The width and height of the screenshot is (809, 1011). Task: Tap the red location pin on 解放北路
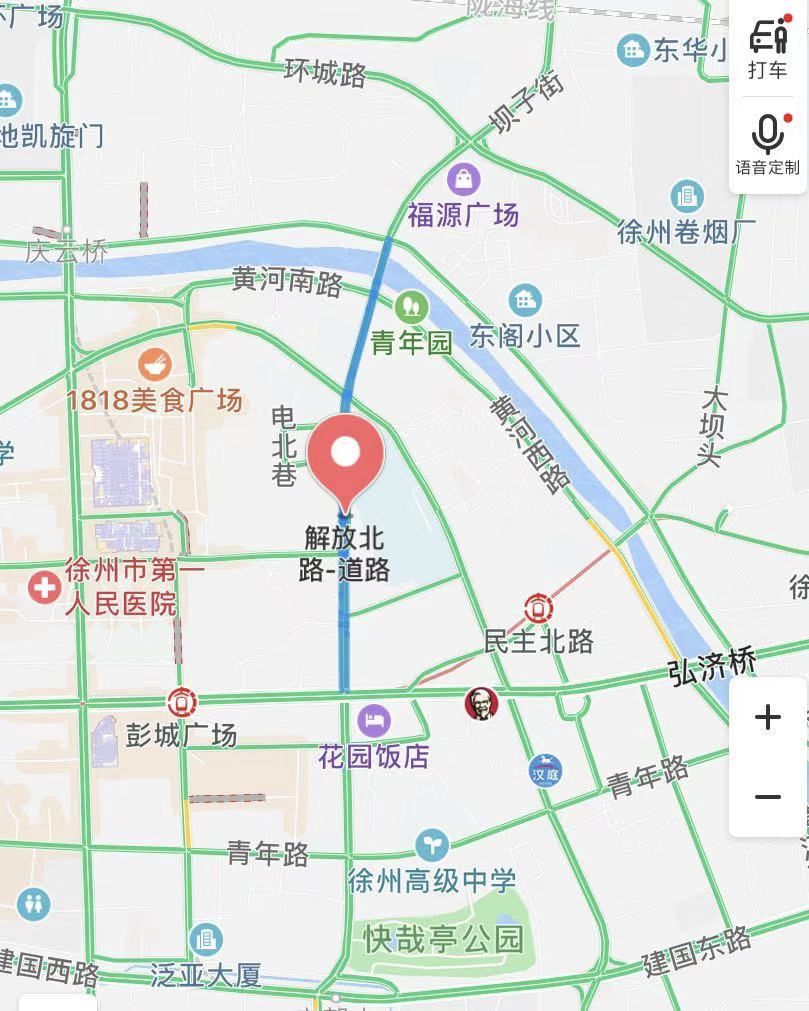point(346,455)
